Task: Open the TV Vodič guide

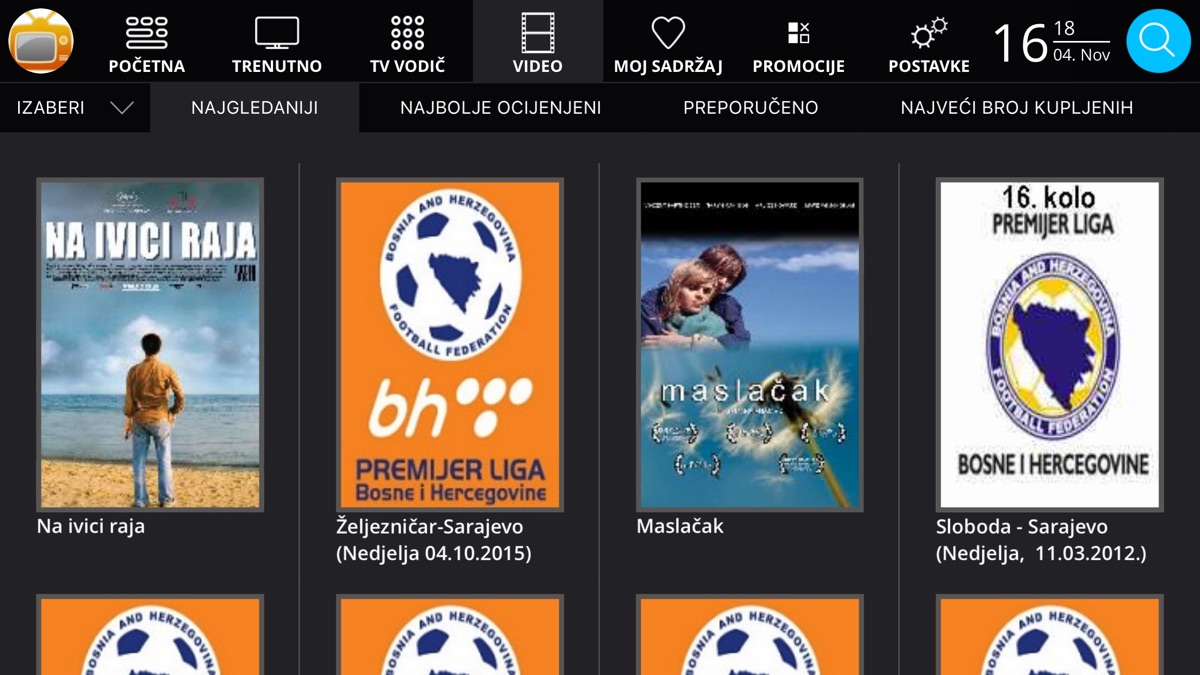Action: click(407, 44)
